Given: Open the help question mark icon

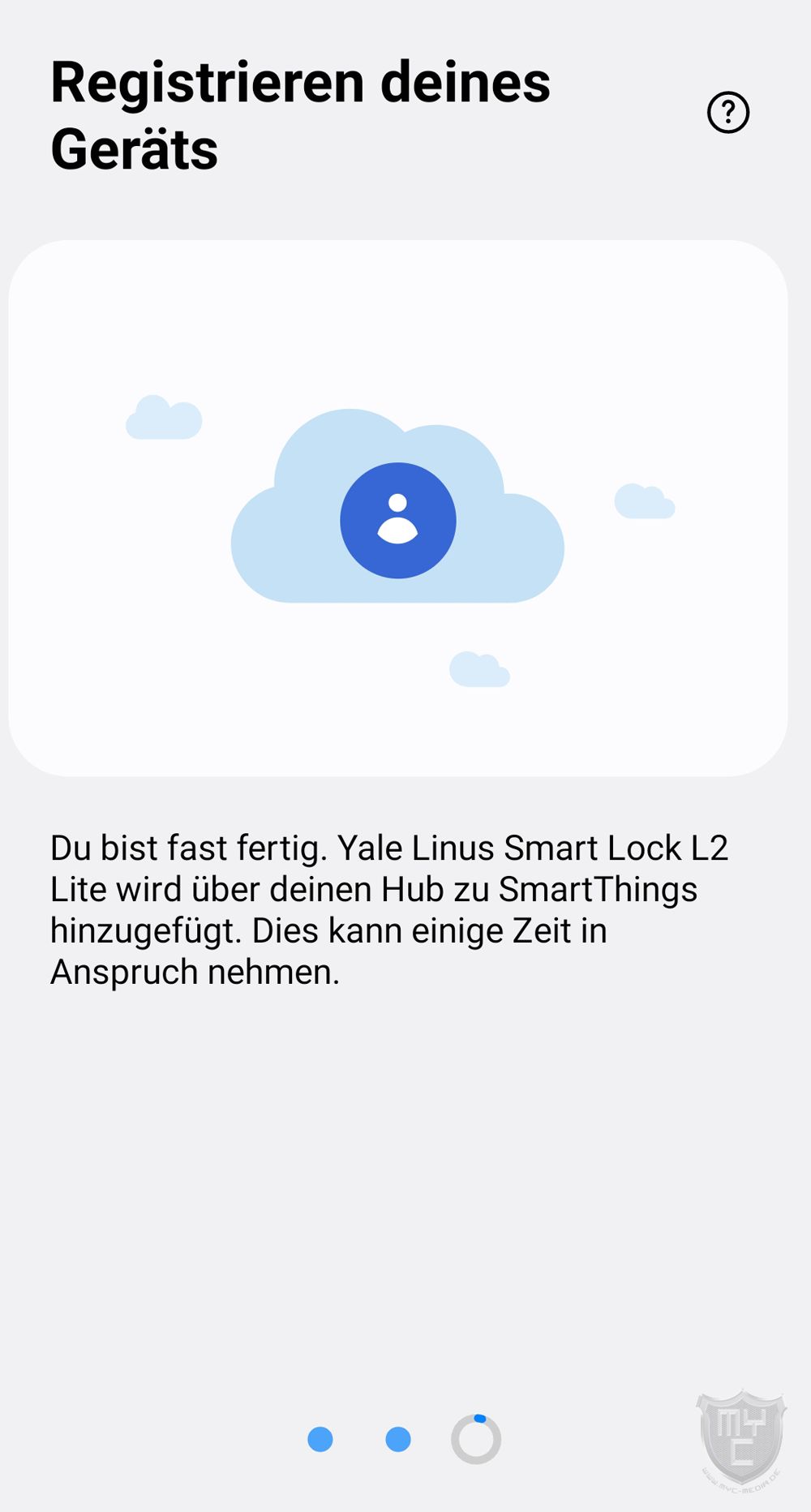Looking at the screenshot, I should click(x=727, y=113).
